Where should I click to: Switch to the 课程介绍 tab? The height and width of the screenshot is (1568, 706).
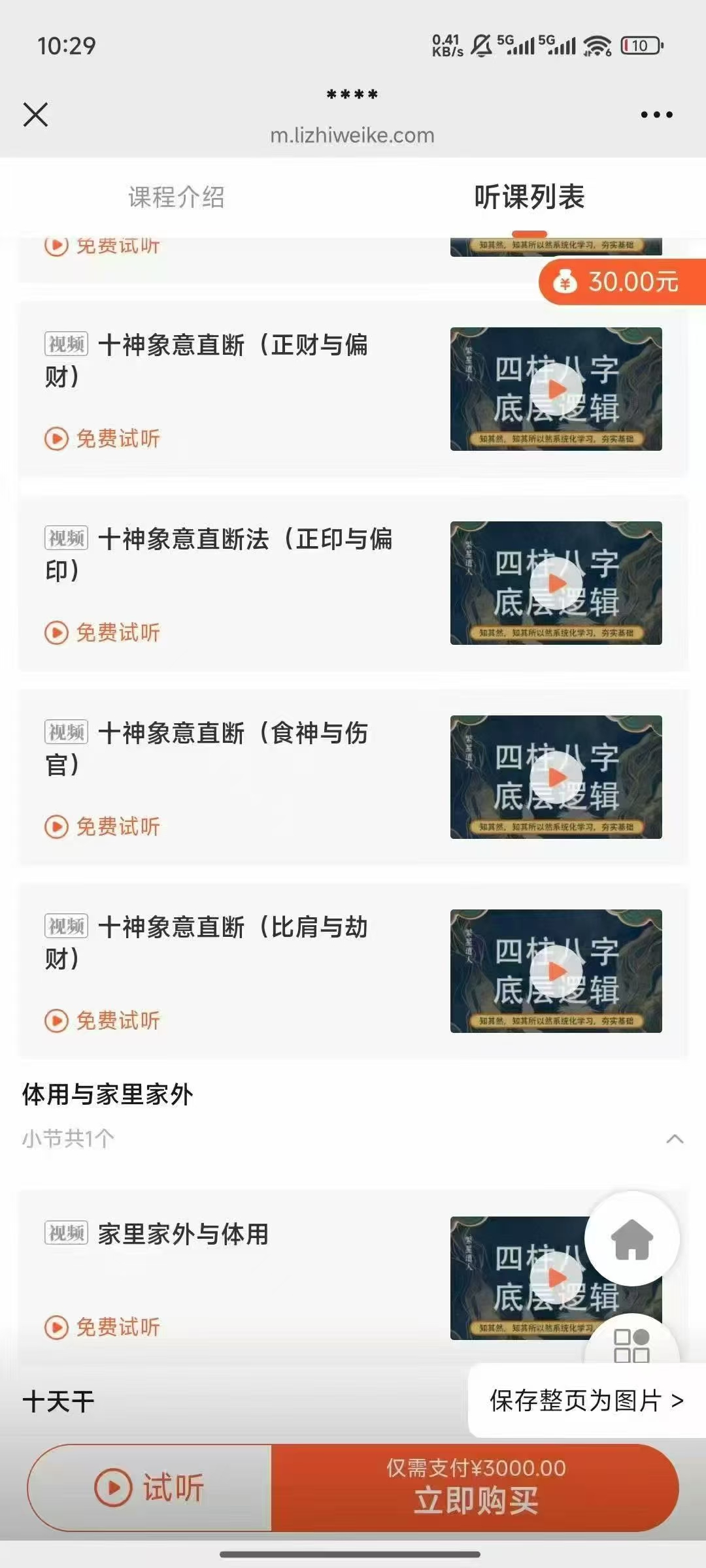click(176, 197)
